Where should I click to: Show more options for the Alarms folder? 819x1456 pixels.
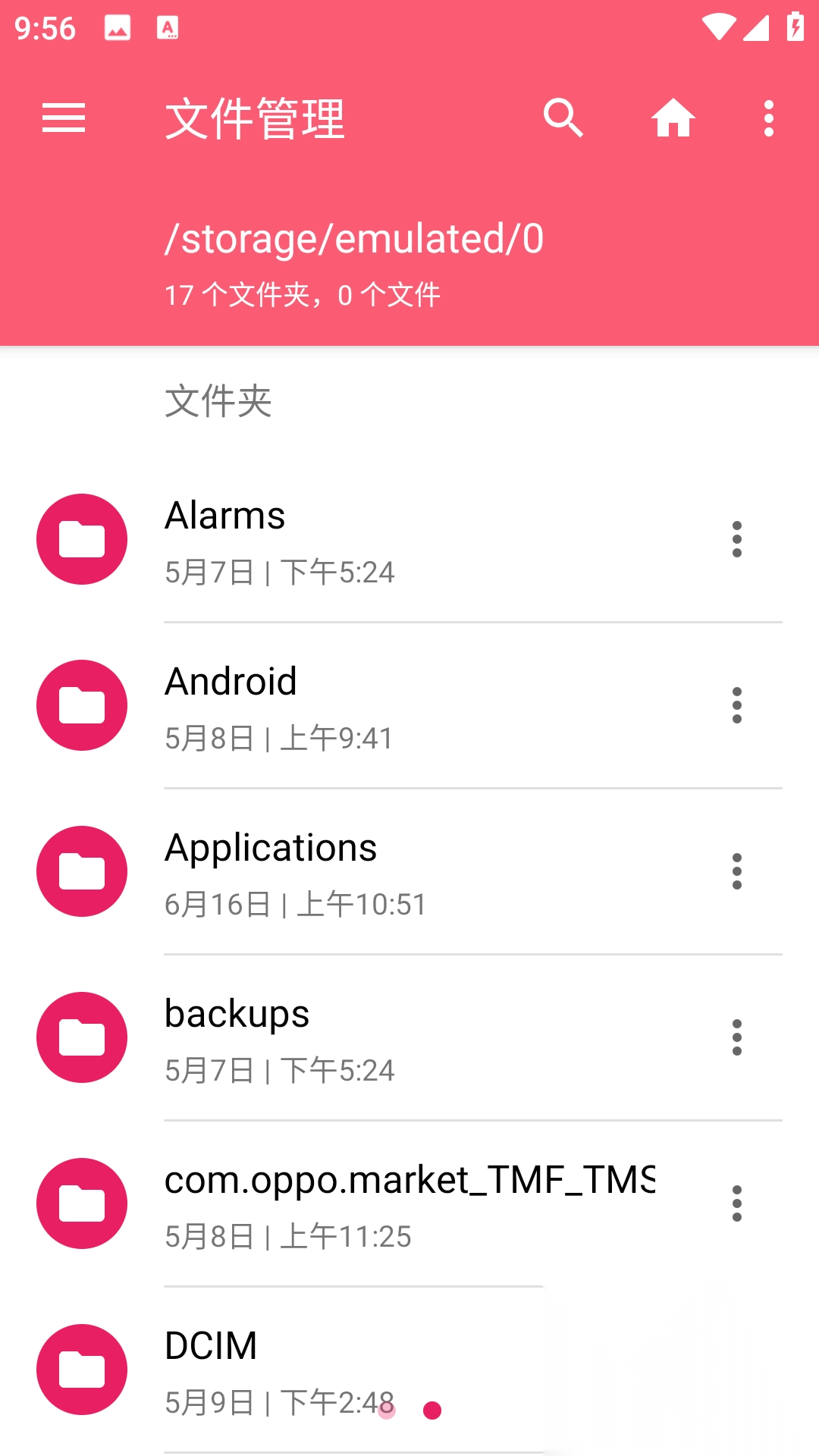(x=736, y=539)
